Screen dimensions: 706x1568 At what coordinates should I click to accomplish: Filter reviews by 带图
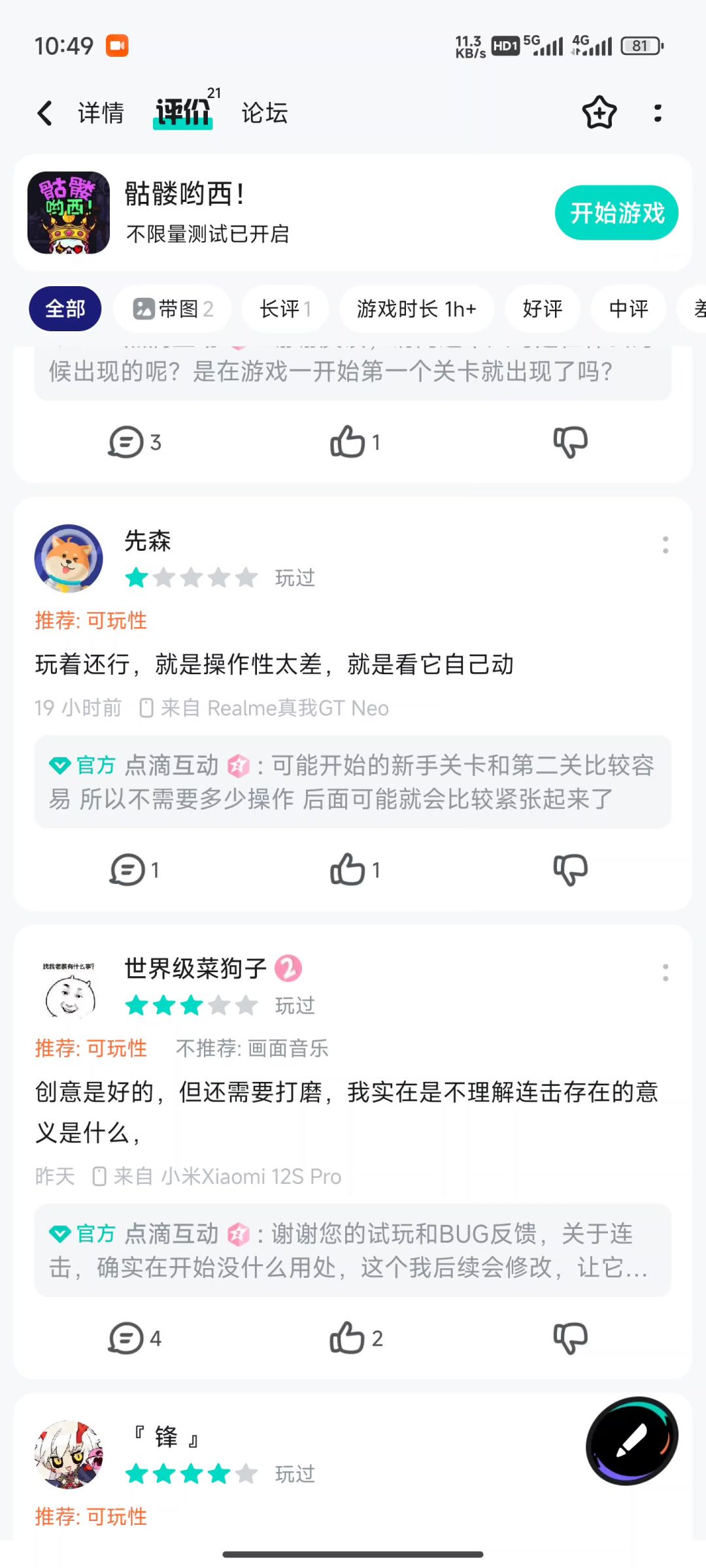click(173, 308)
